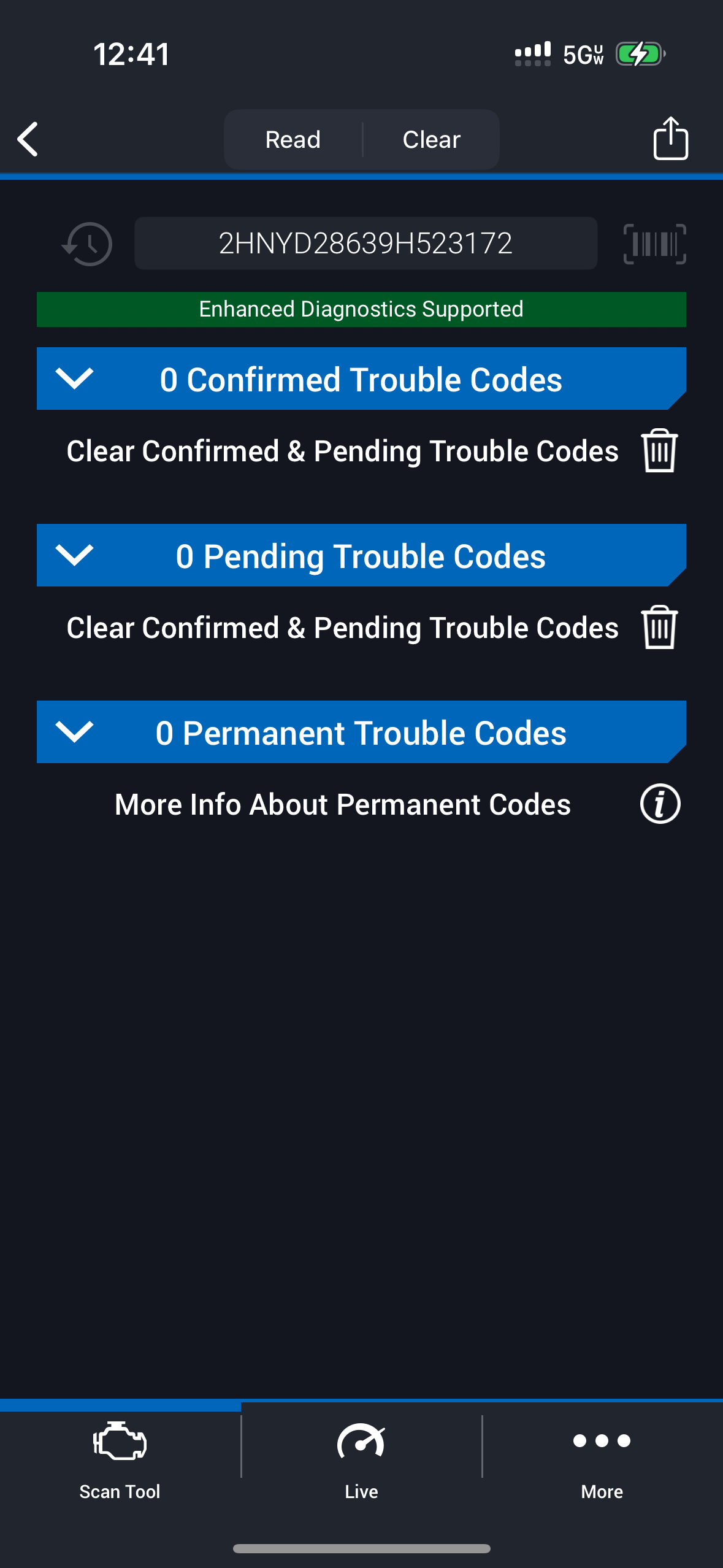Go back using the top-left arrow

point(28,139)
